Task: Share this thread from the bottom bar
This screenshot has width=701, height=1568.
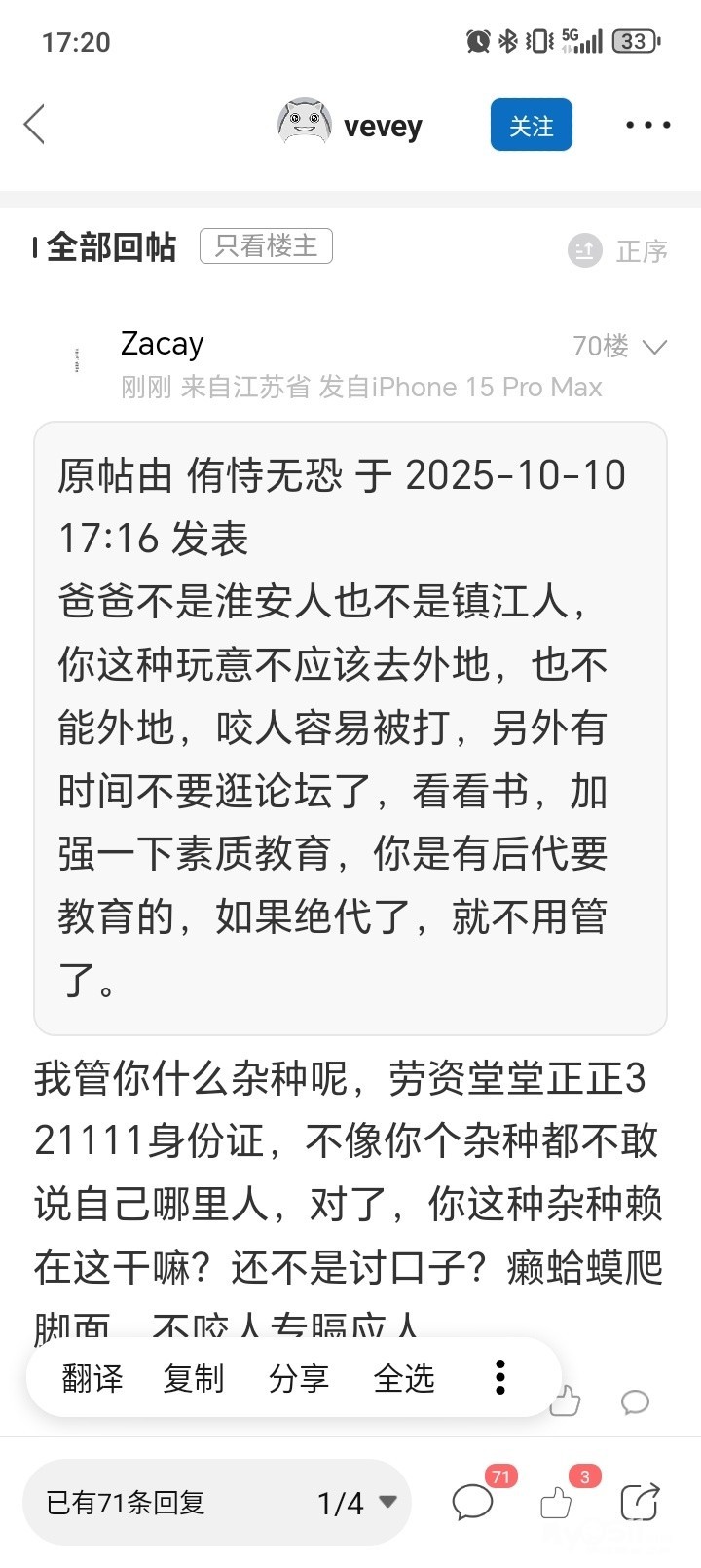Action: click(x=641, y=1501)
